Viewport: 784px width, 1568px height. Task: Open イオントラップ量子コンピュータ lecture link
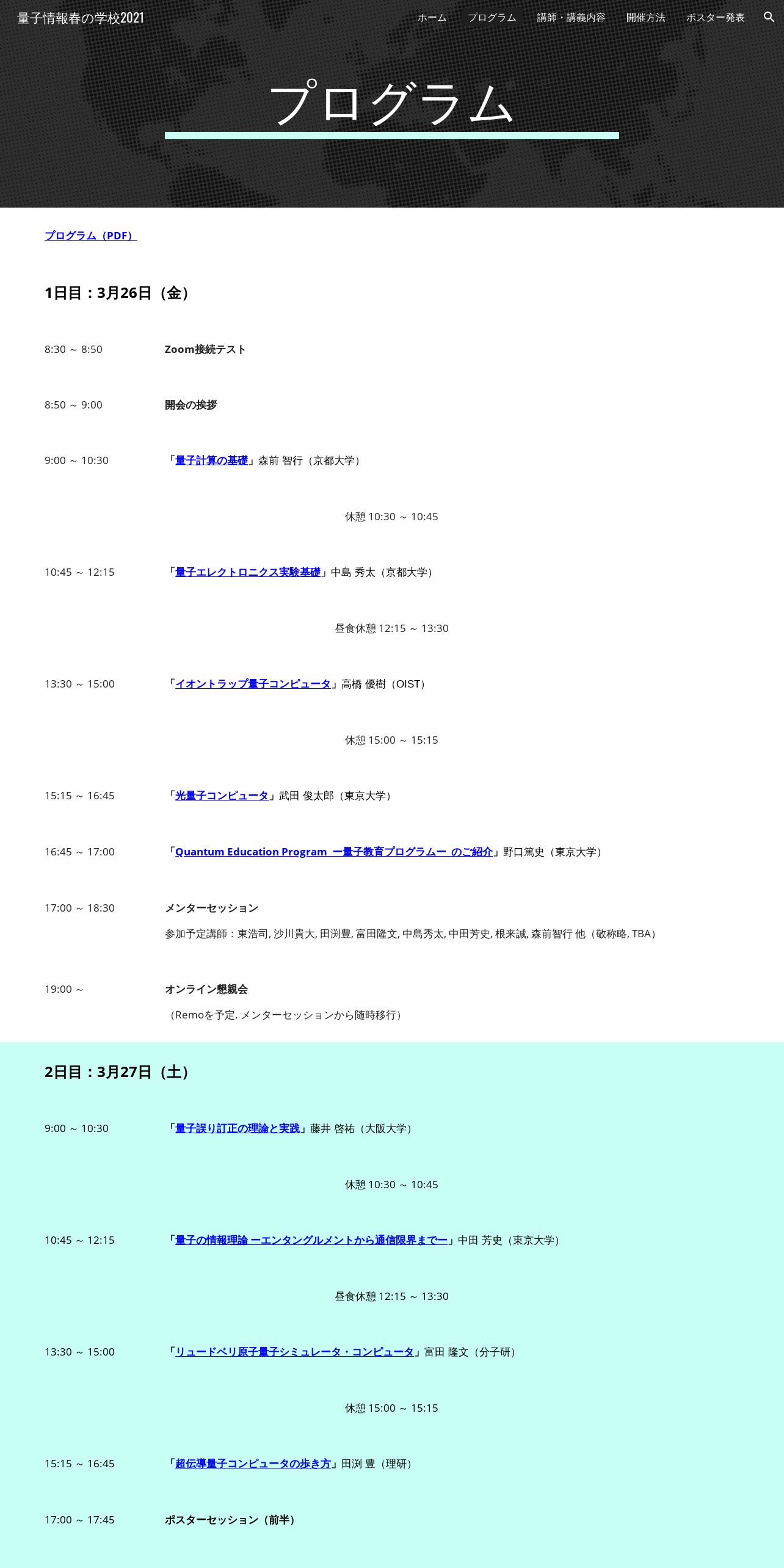coord(253,684)
